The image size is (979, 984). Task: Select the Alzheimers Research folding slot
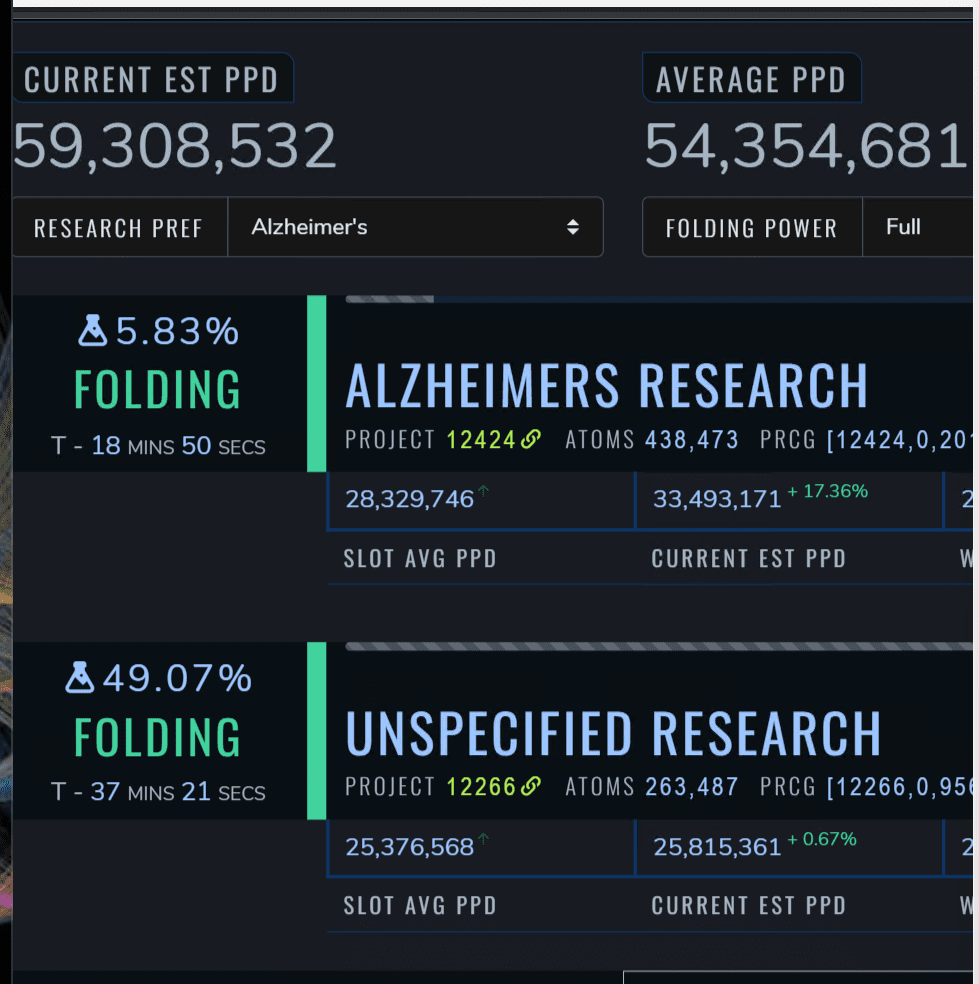(606, 386)
